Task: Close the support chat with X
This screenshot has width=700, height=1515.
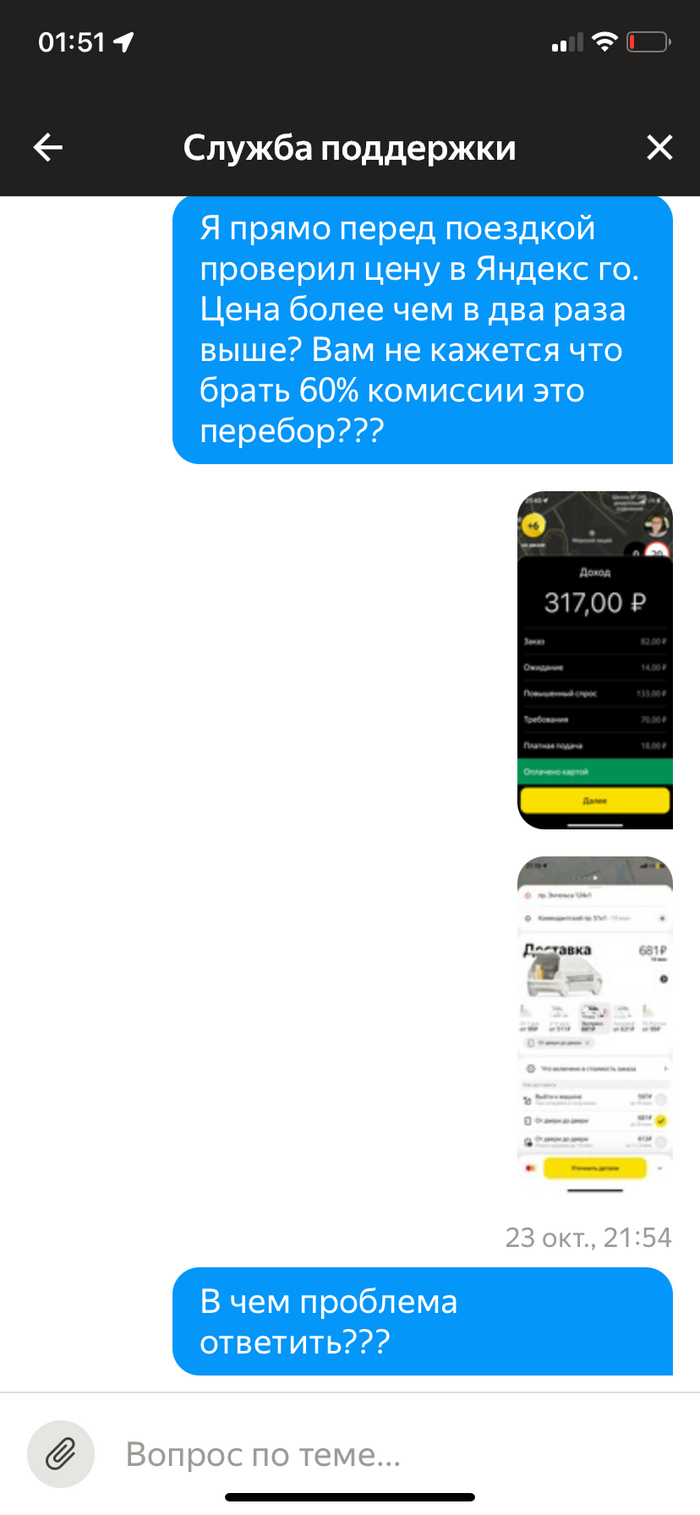Action: click(659, 148)
